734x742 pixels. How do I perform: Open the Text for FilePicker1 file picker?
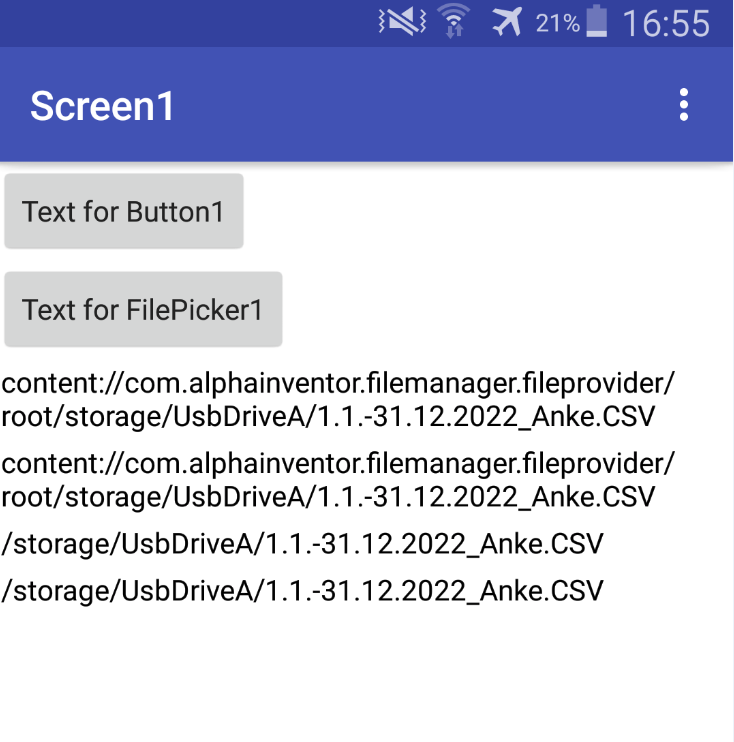[143, 309]
